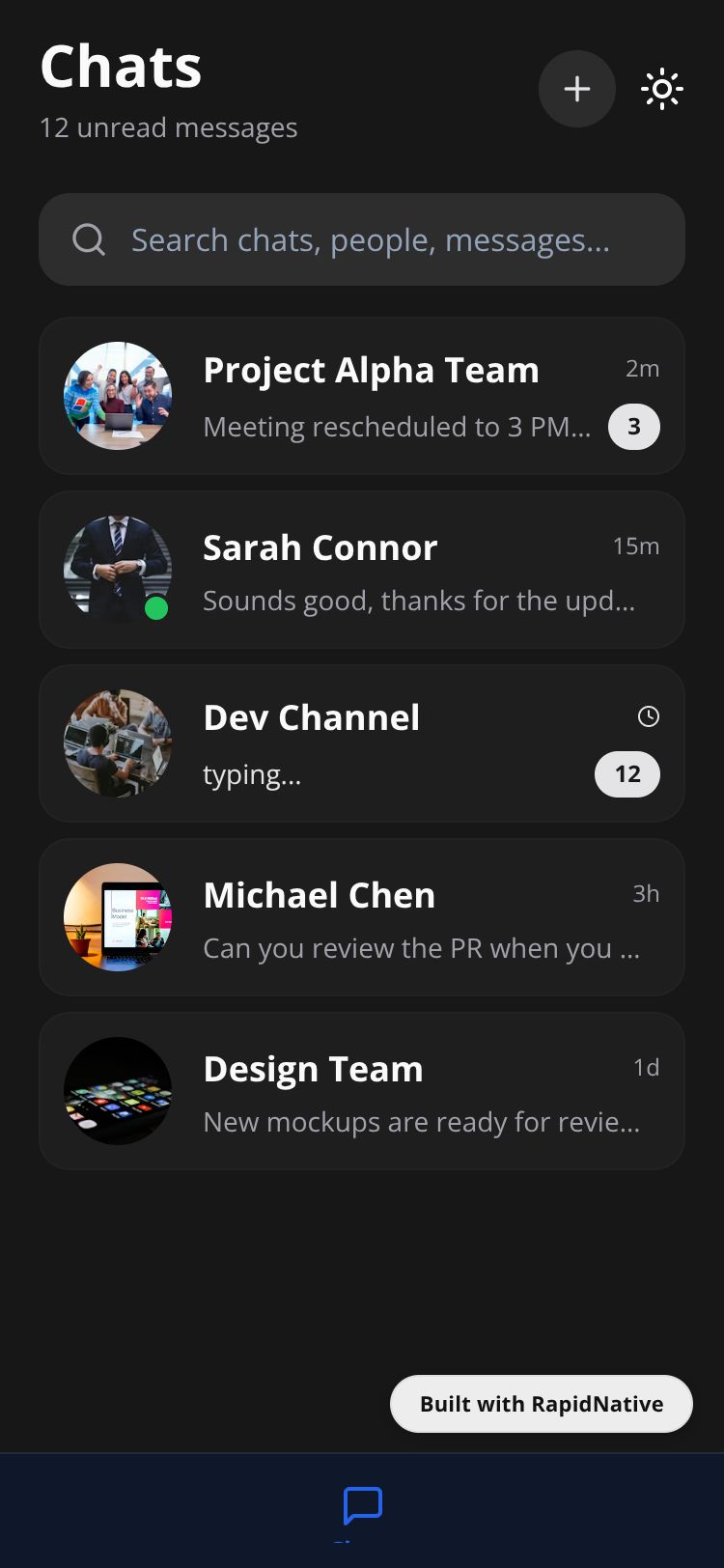Open the Design Team chat
724x1568 pixels.
(x=362, y=1091)
